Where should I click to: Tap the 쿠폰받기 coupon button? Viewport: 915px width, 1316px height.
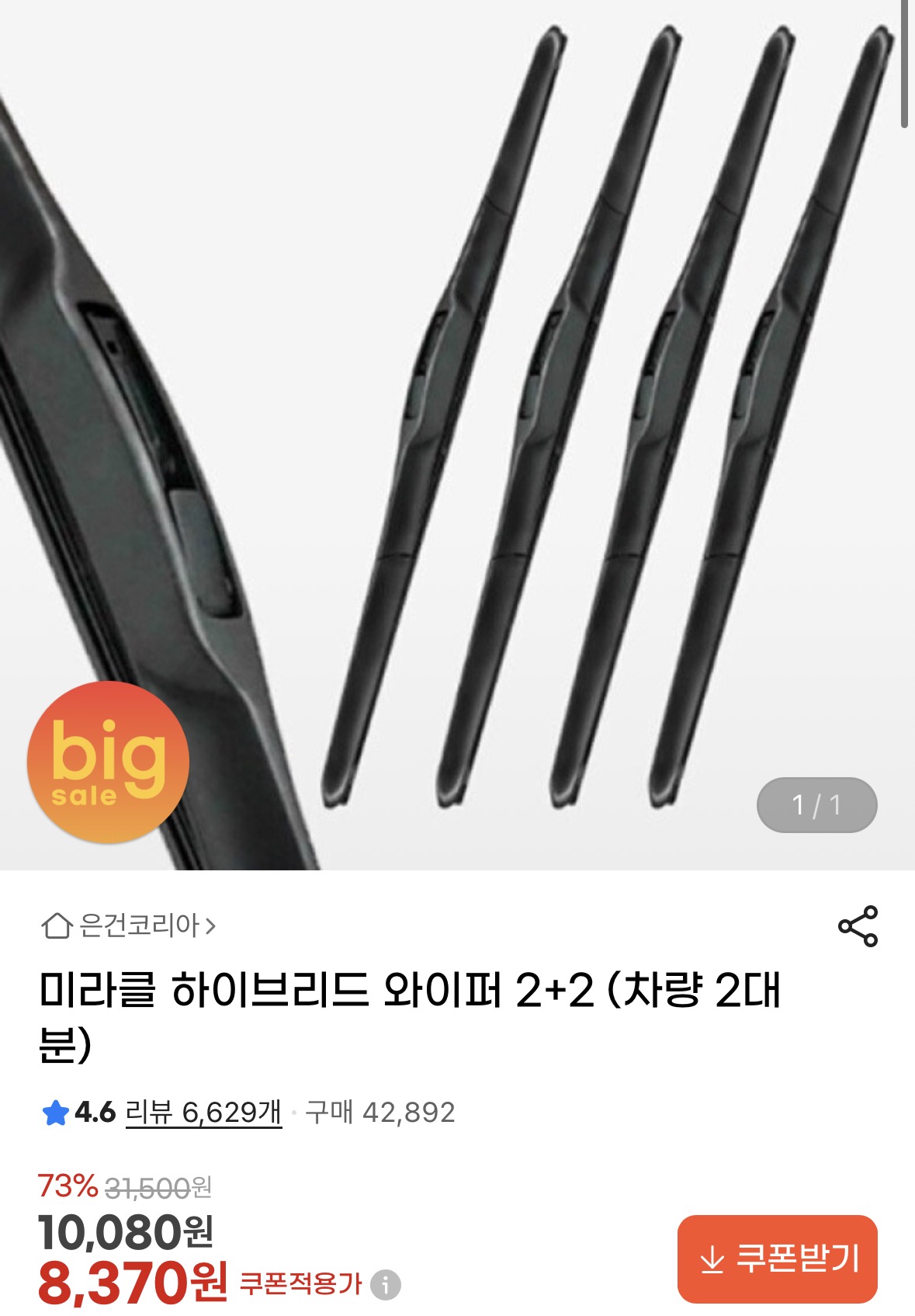tap(777, 1259)
